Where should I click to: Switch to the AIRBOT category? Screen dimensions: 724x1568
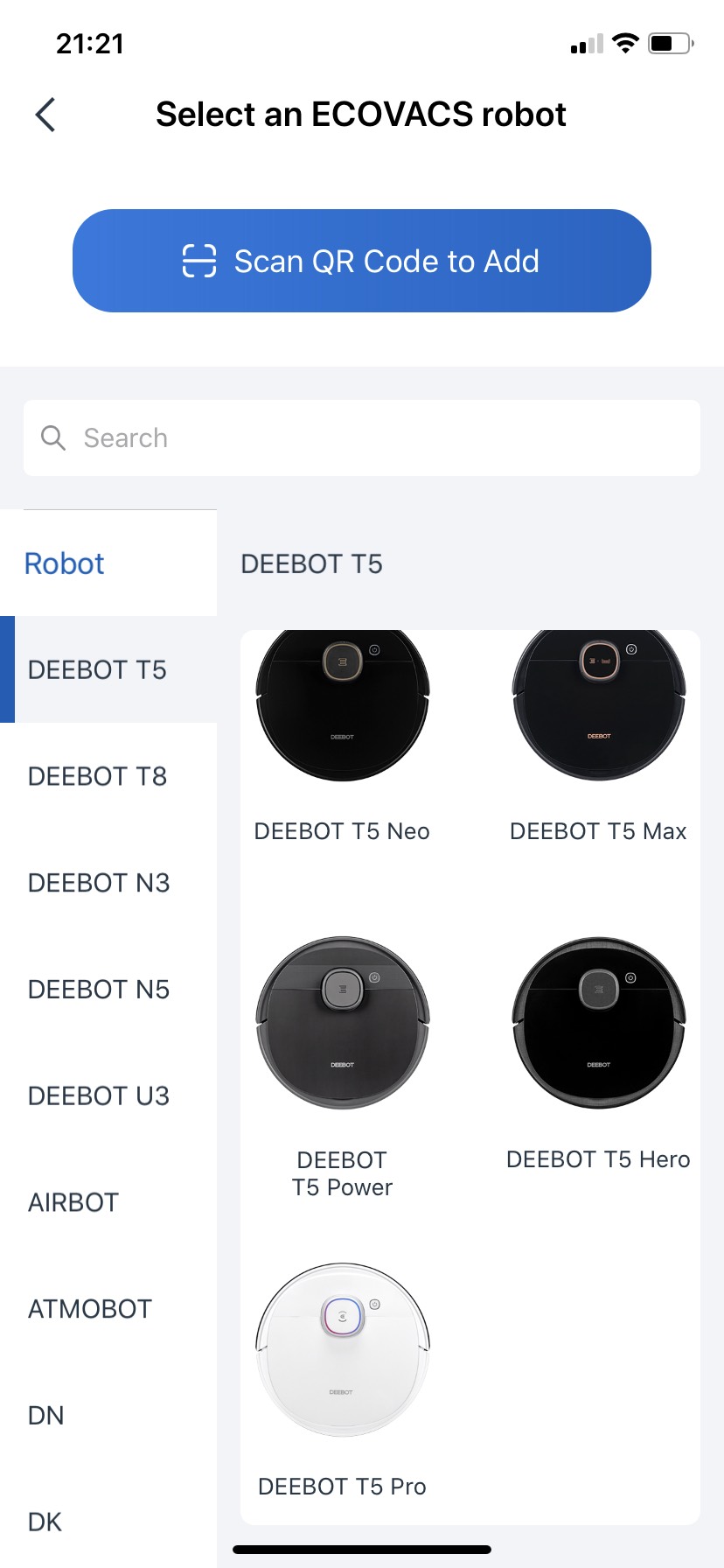(108, 1202)
